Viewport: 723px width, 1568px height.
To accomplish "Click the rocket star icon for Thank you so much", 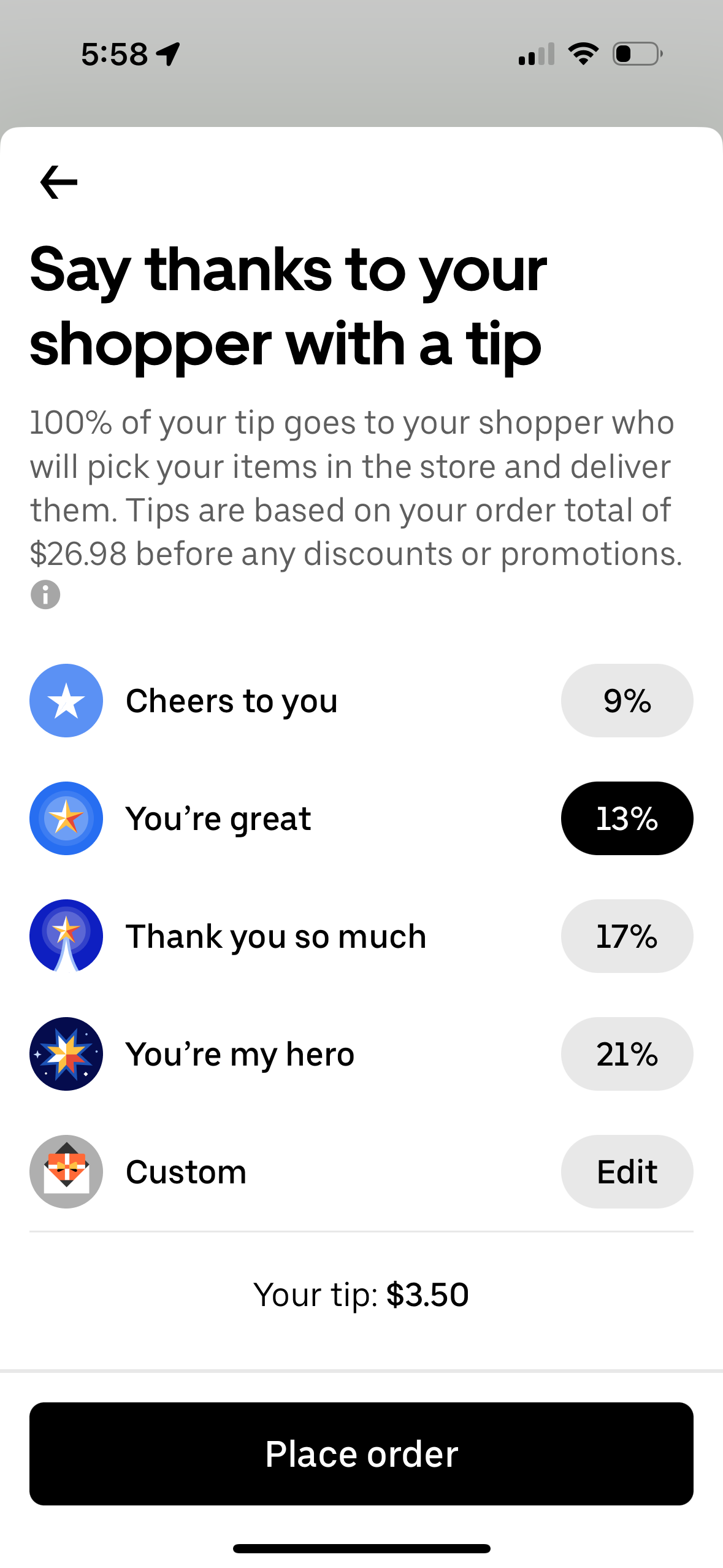I will (66, 936).
